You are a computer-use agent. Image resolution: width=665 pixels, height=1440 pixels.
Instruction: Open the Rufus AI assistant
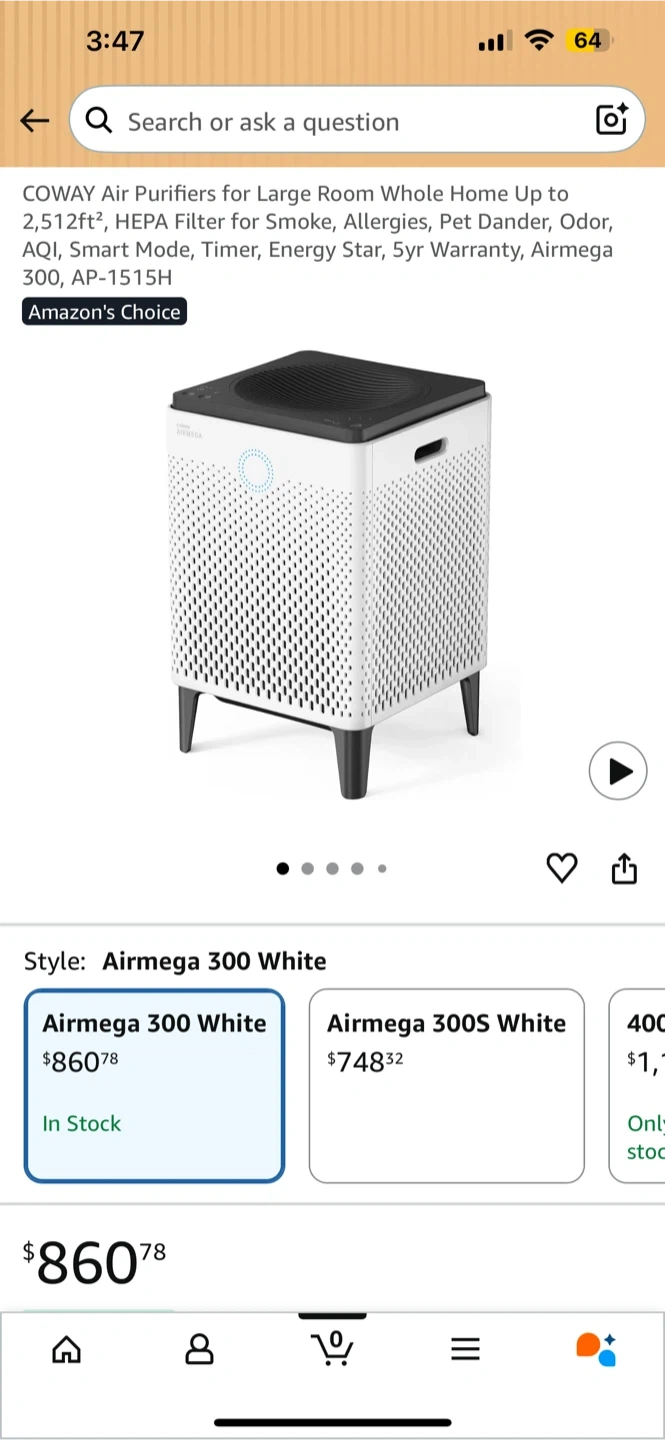596,1349
